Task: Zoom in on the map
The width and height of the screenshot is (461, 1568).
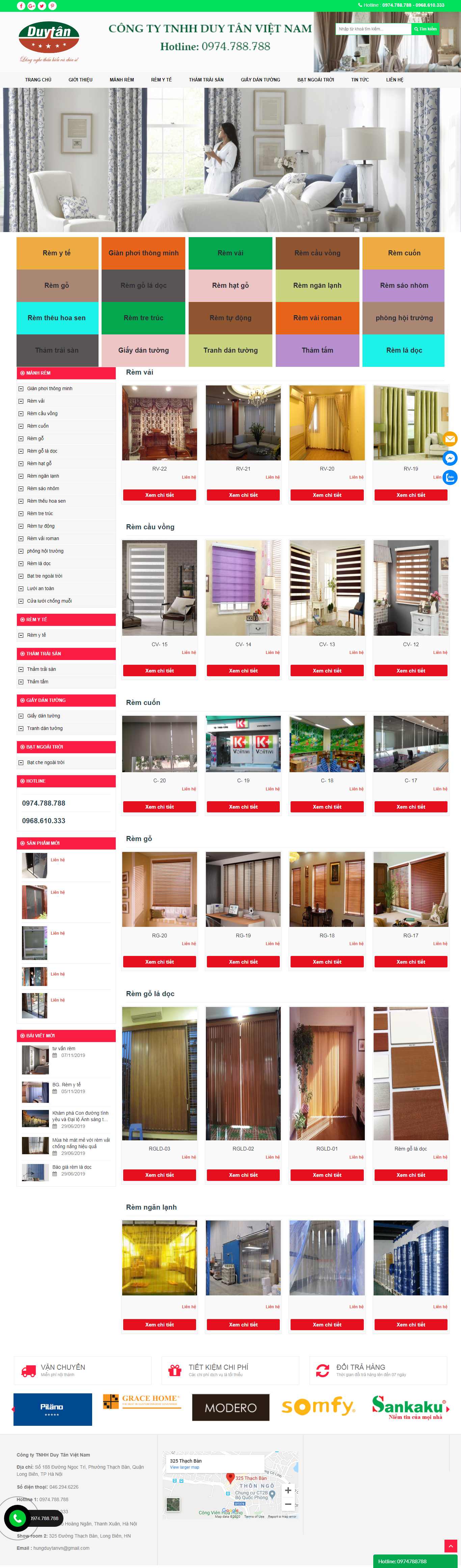Action: click(x=288, y=1490)
